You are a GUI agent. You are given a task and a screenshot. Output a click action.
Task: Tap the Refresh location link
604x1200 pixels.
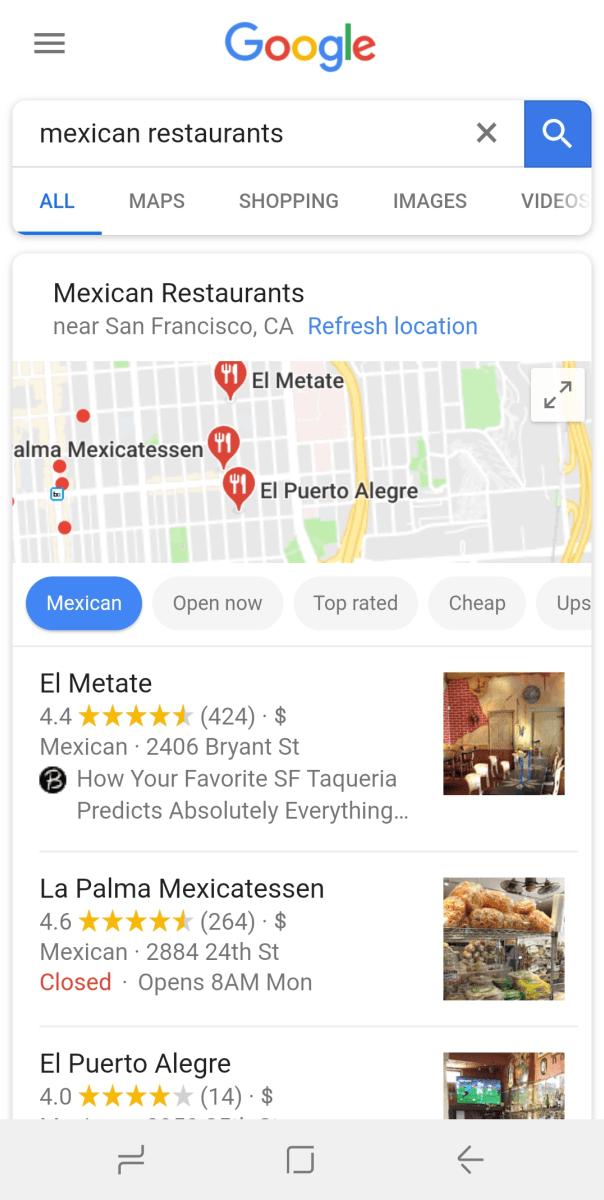click(x=392, y=326)
